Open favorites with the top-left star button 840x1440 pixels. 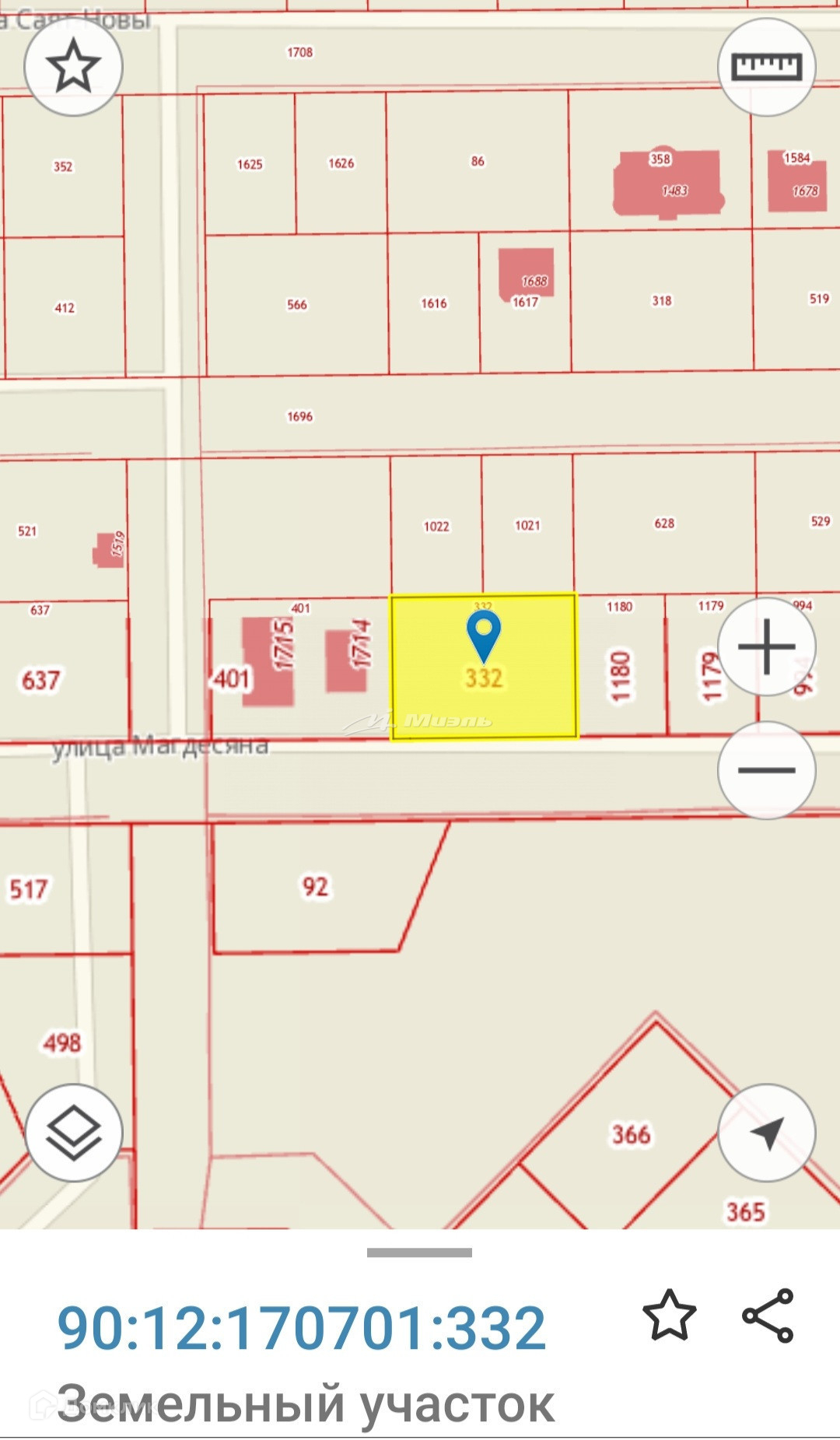[x=73, y=67]
